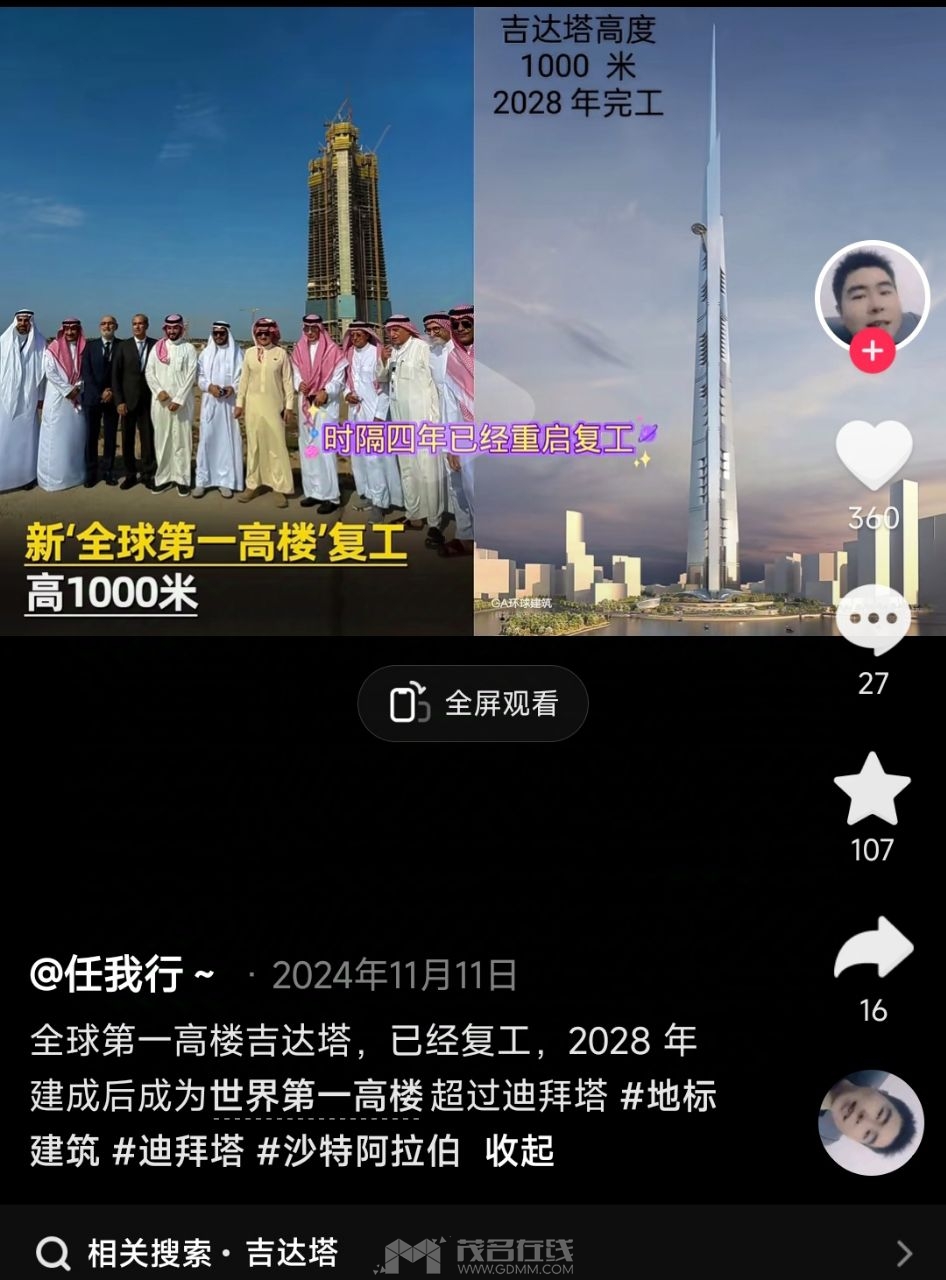Open hashtag #沙特阿拉伯
The height and width of the screenshot is (1280, 946).
click(358, 1151)
